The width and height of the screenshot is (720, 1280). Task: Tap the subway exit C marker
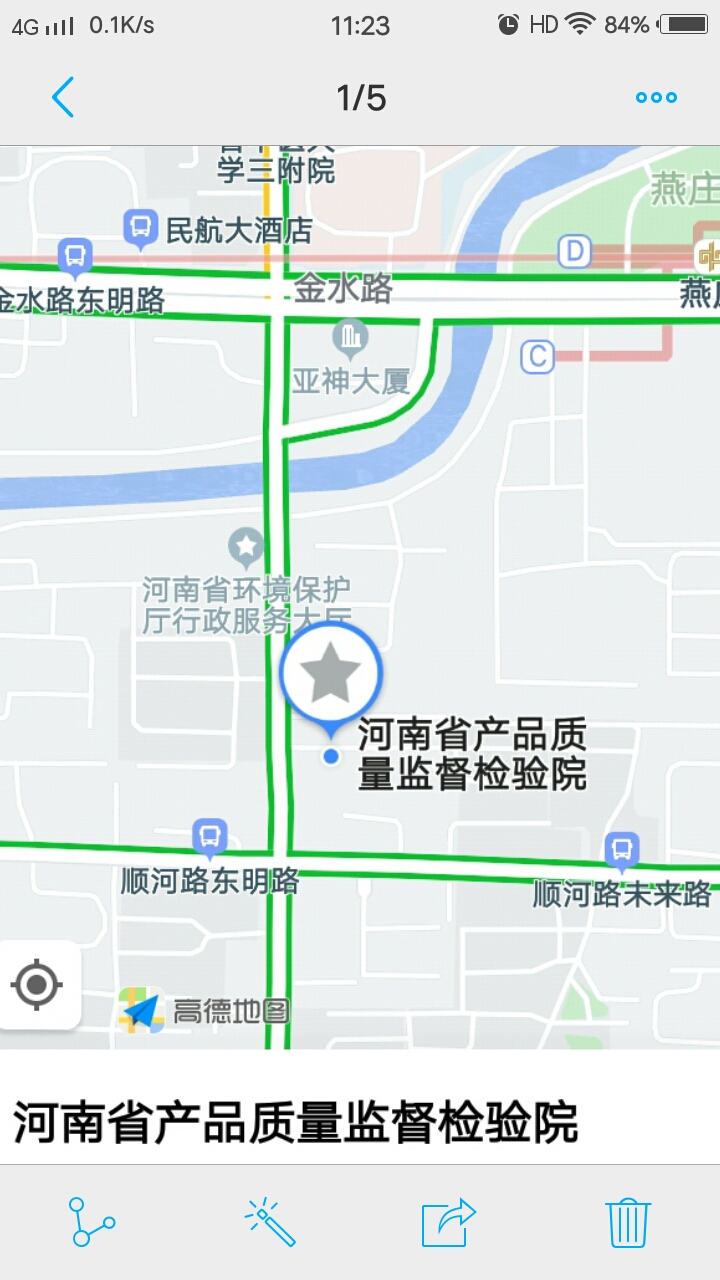pyautogui.click(x=537, y=357)
